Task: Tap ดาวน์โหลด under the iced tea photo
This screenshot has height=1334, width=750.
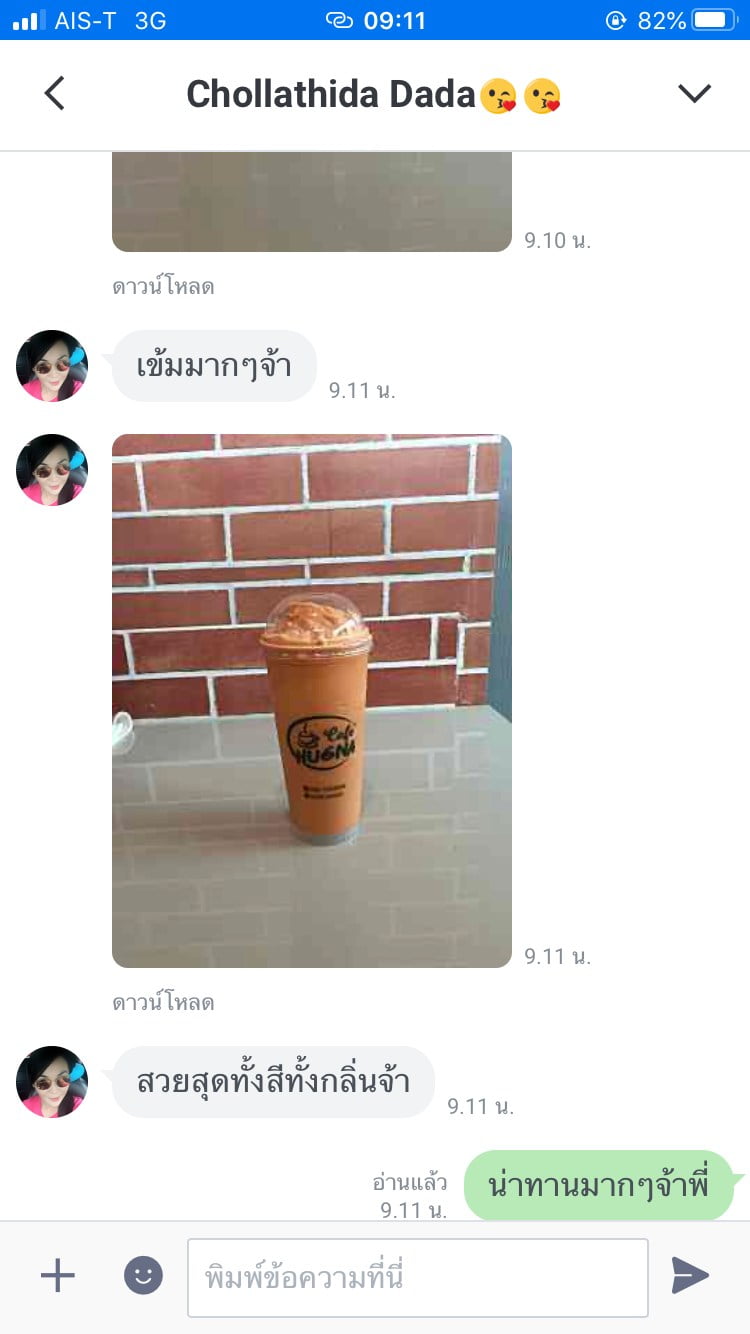Action: tap(163, 1002)
